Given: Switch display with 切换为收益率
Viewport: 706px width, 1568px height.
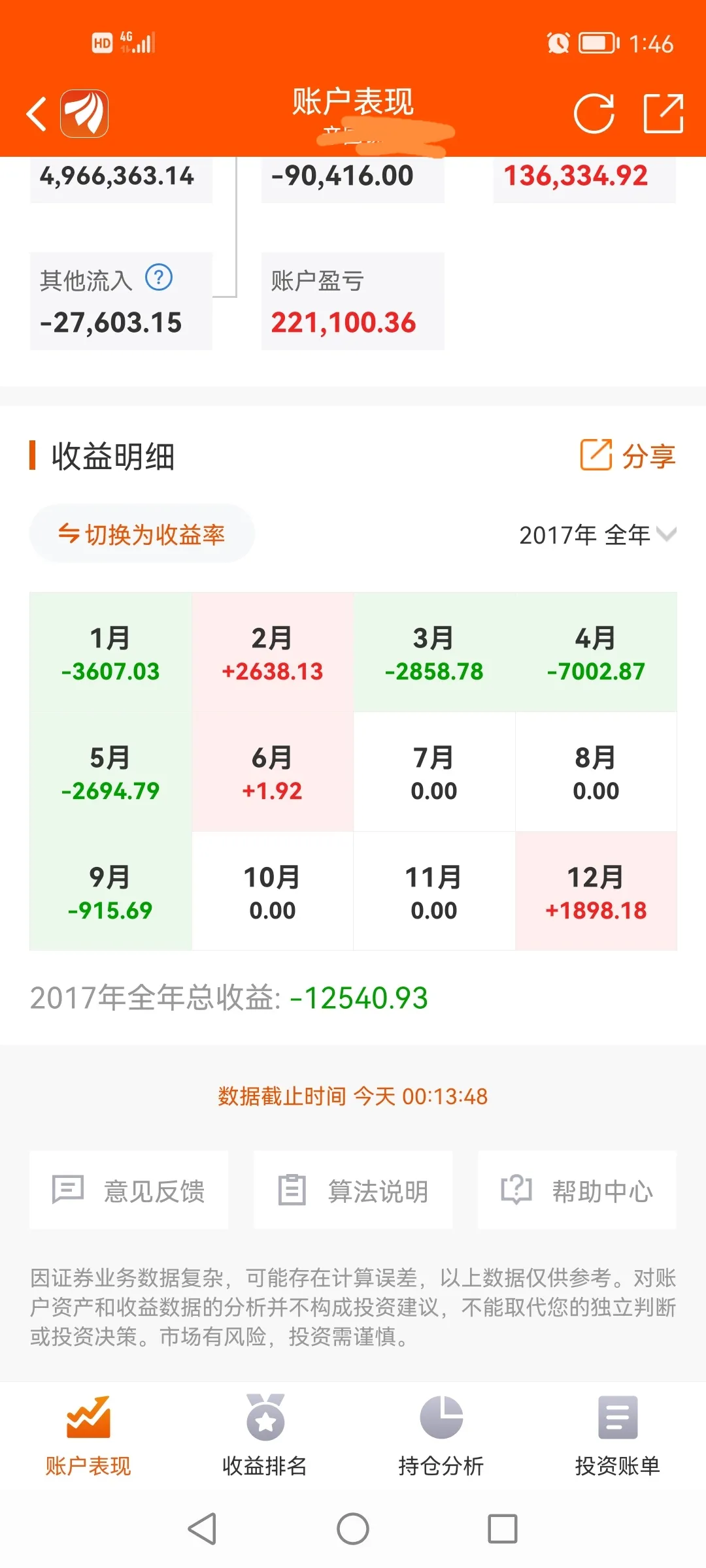Looking at the screenshot, I should (142, 534).
